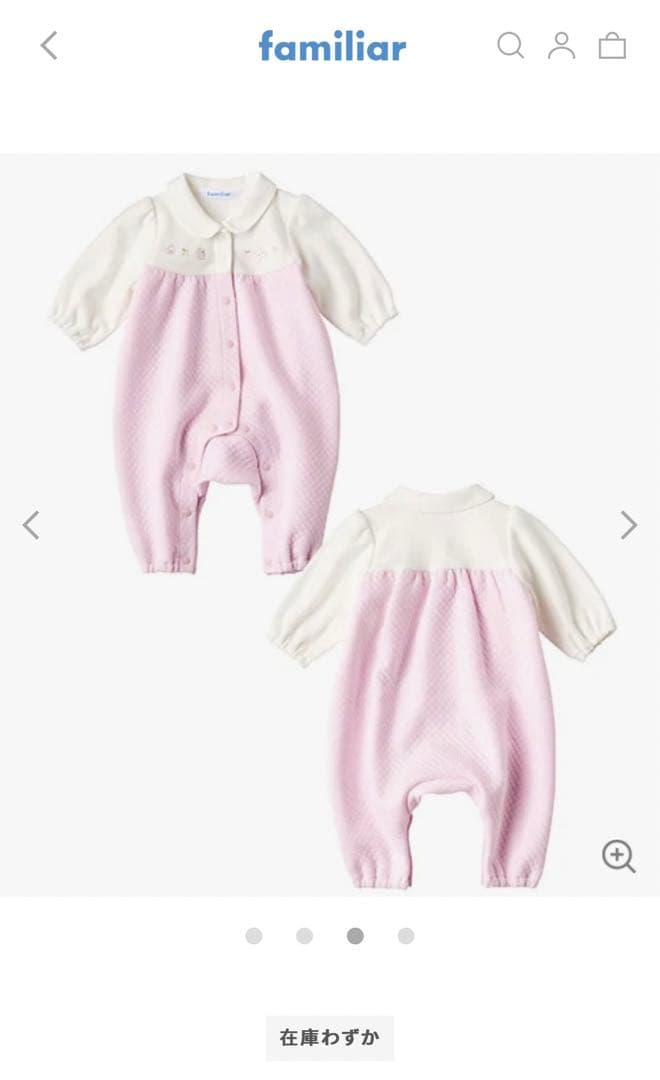Image resolution: width=660 pixels, height=1080 pixels.
Task: Go back to the previous page
Action: (x=49, y=45)
